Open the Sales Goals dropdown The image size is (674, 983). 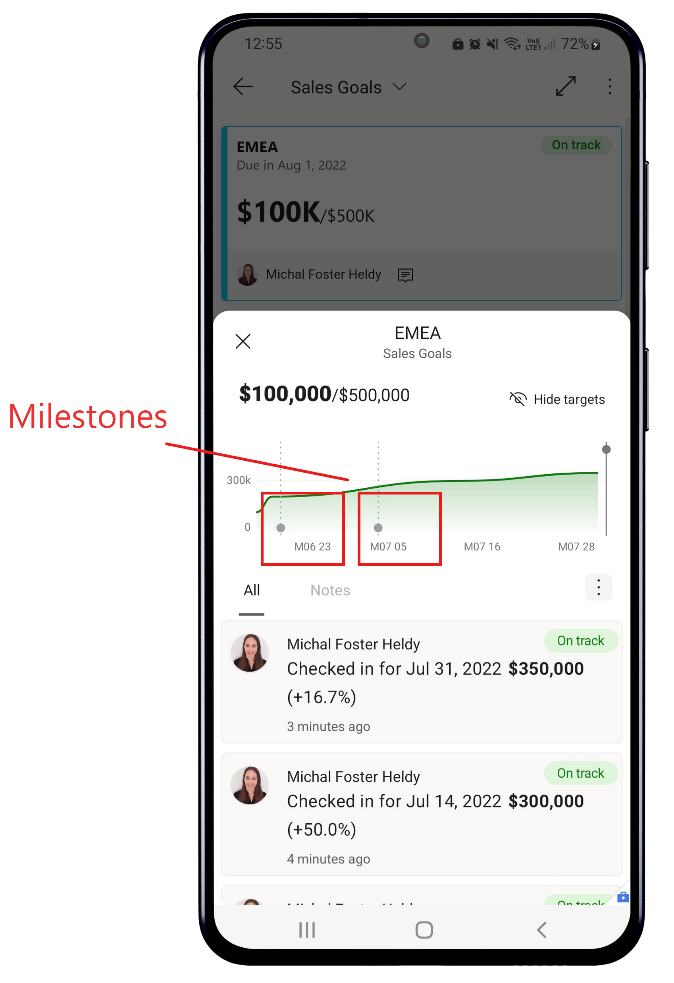point(348,87)
